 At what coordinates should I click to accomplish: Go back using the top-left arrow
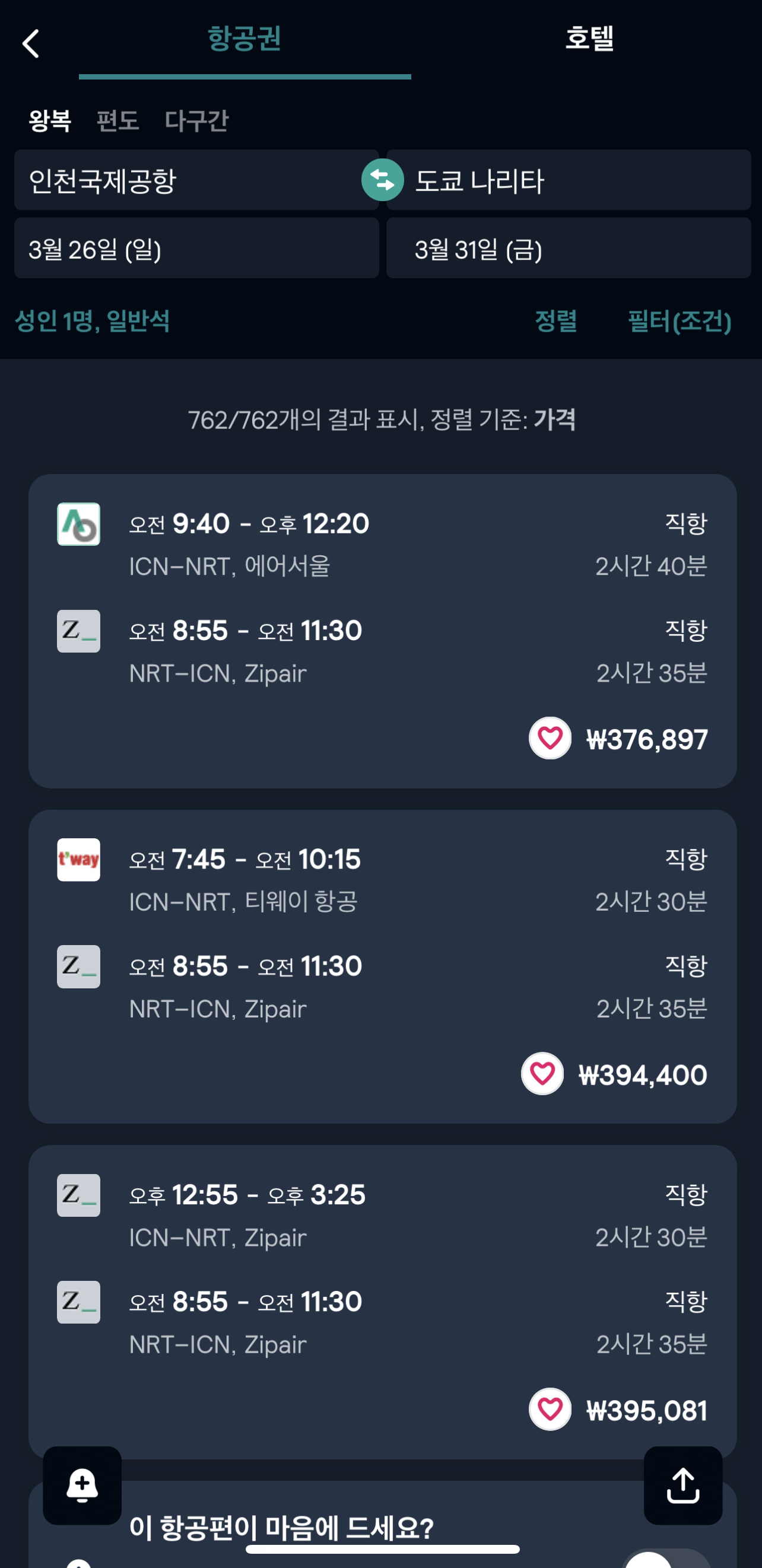(30, 43)
